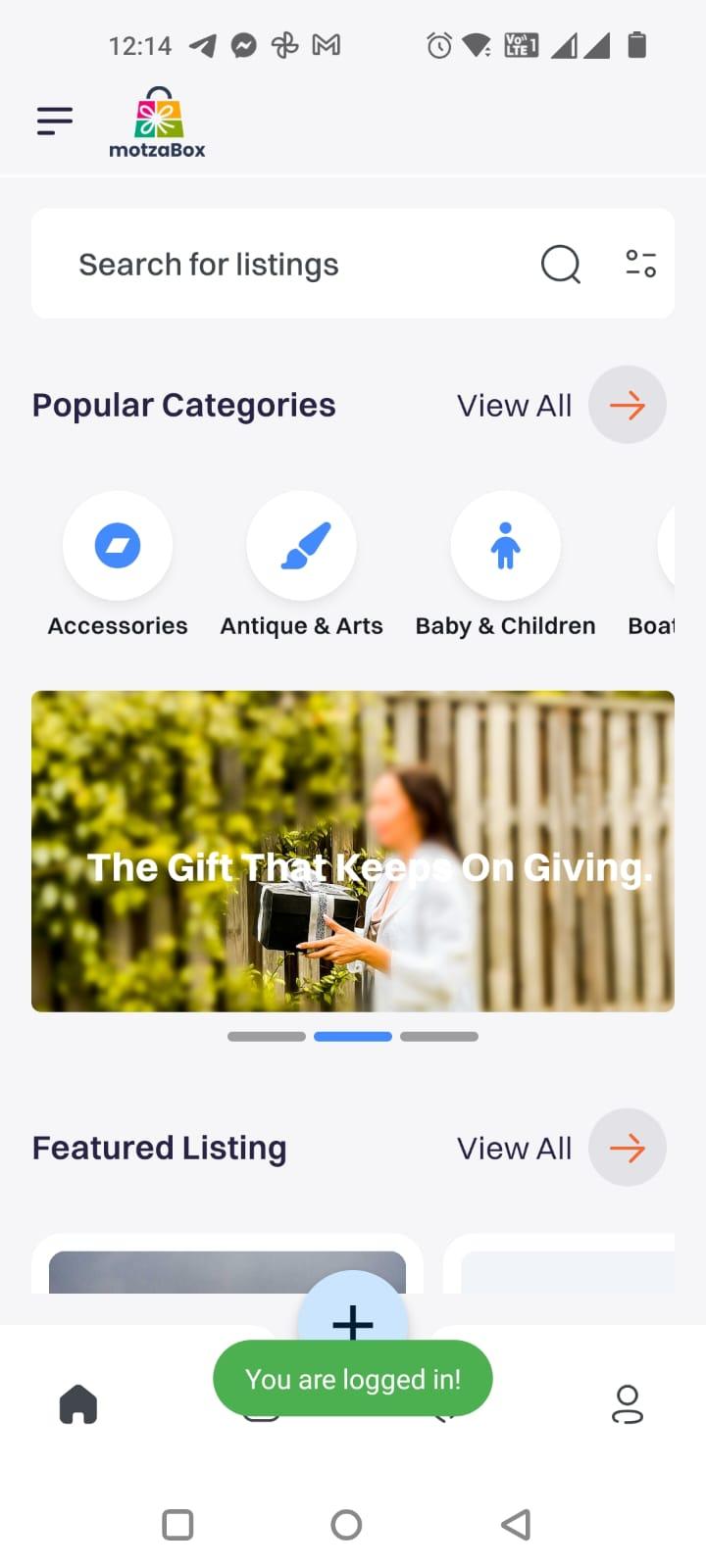Switch to the Home tab

tap(78, 1404)
